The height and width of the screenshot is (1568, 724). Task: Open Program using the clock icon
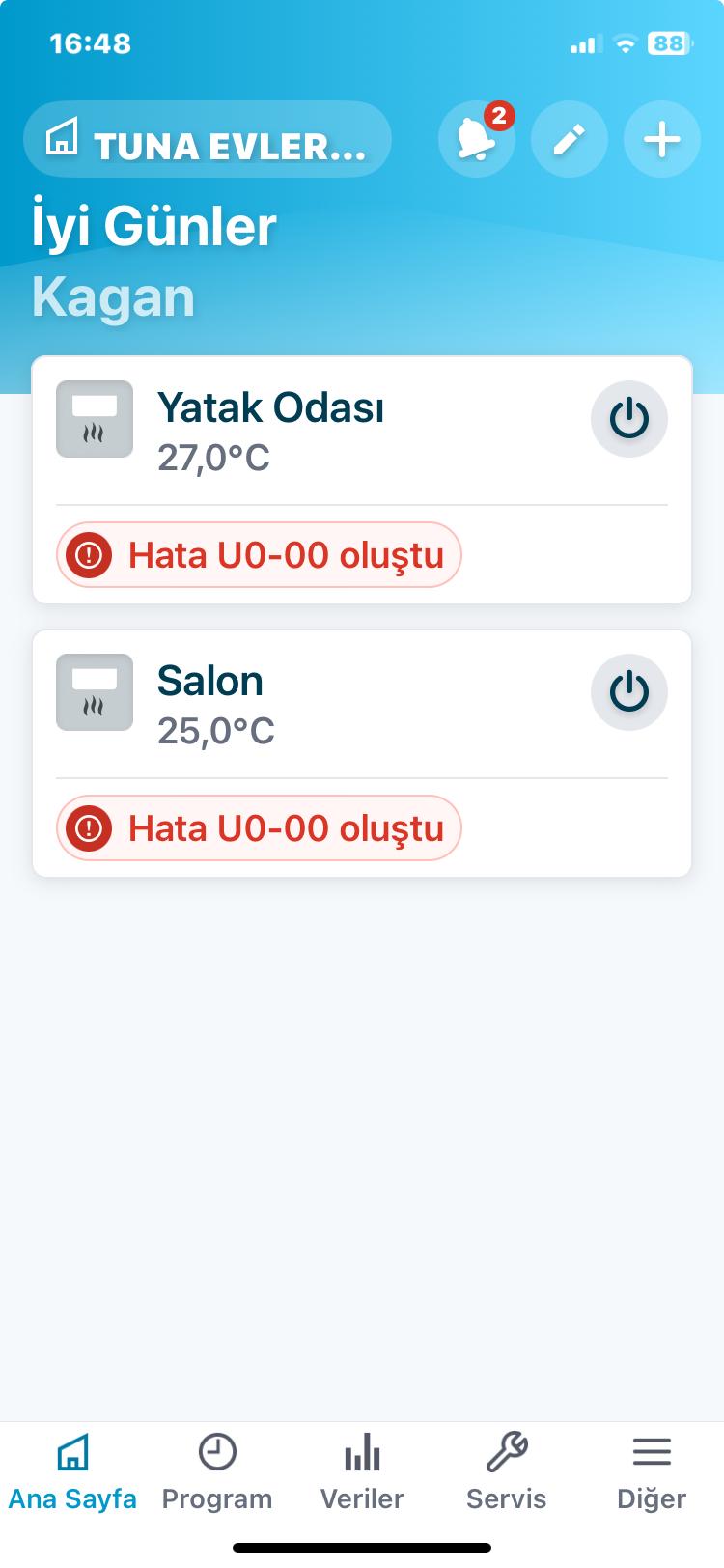[217, 1450]
